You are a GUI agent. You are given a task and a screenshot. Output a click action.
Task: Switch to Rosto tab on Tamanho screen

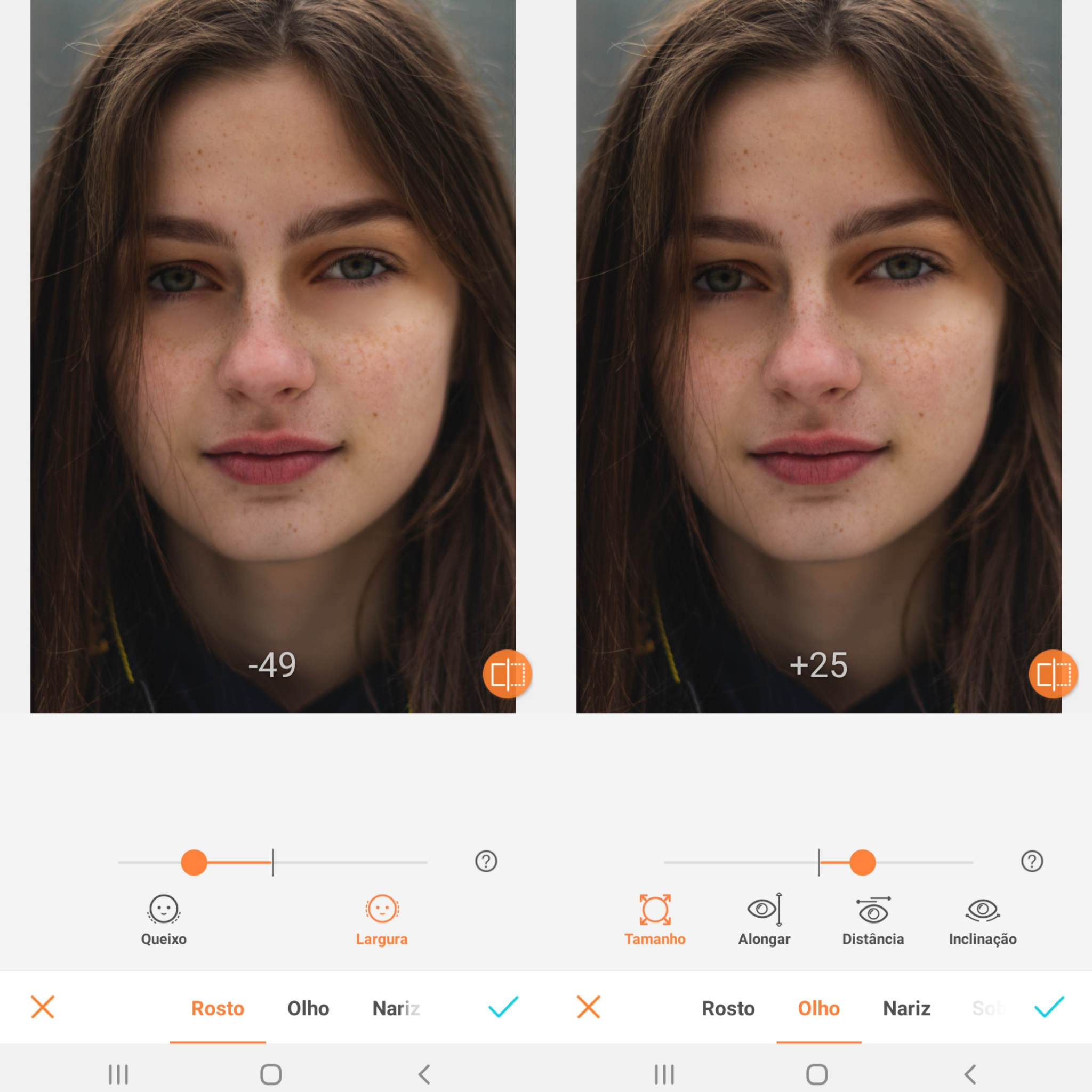point(728,1008)
